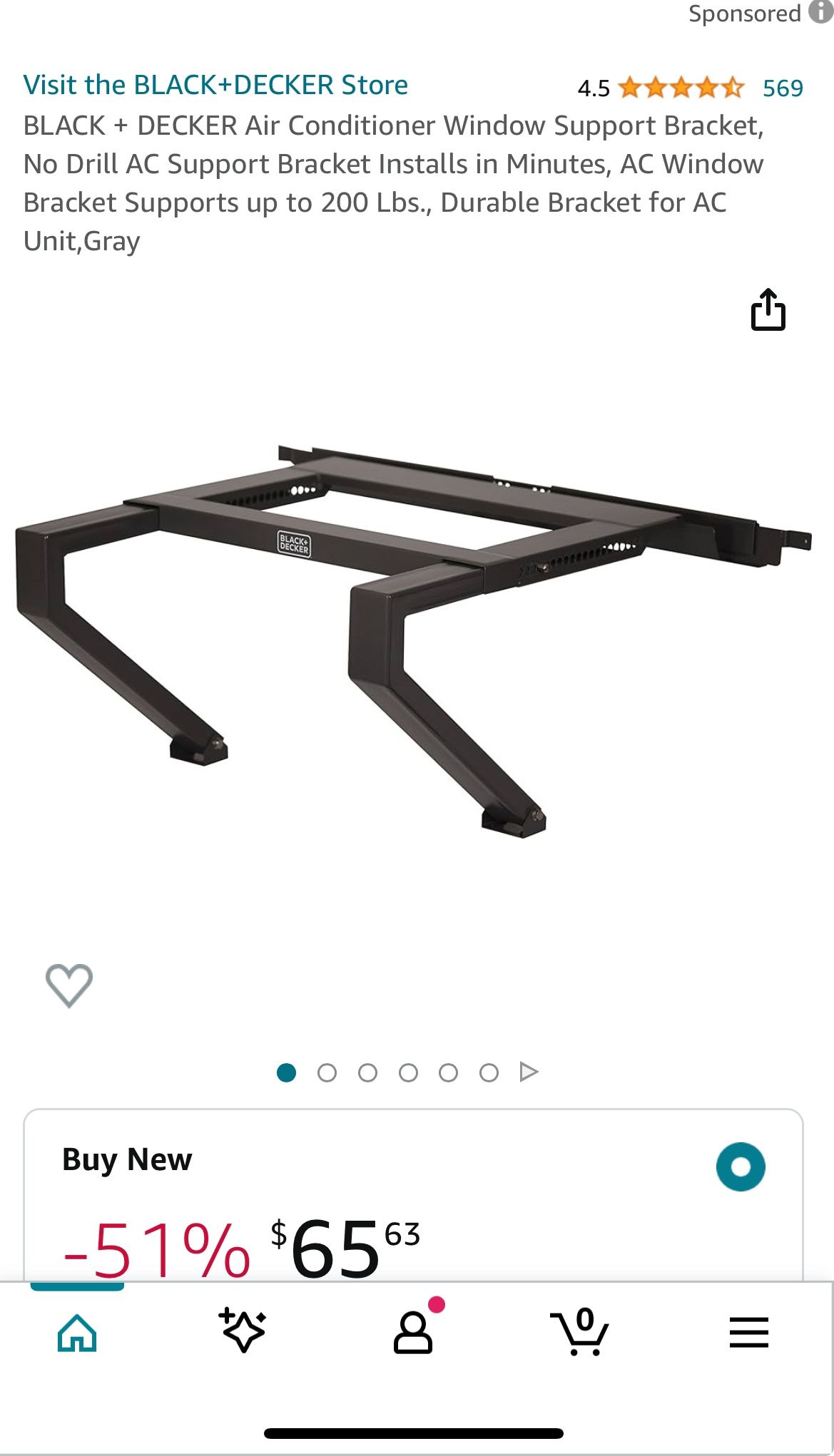
Task: Select the Buy New option
Action: coord(741,1167)
